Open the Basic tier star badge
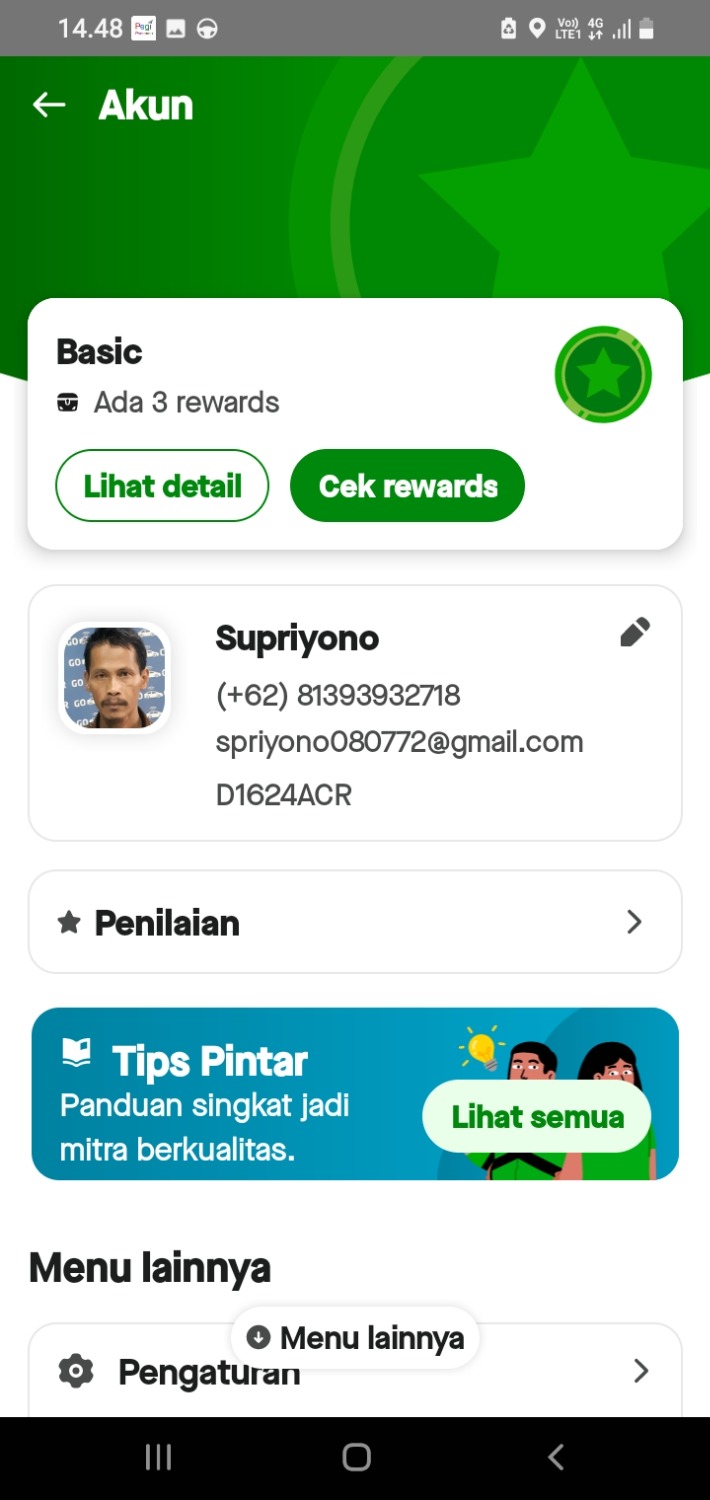This screenshot has width=710, height=1500. [x=603, y=375]
